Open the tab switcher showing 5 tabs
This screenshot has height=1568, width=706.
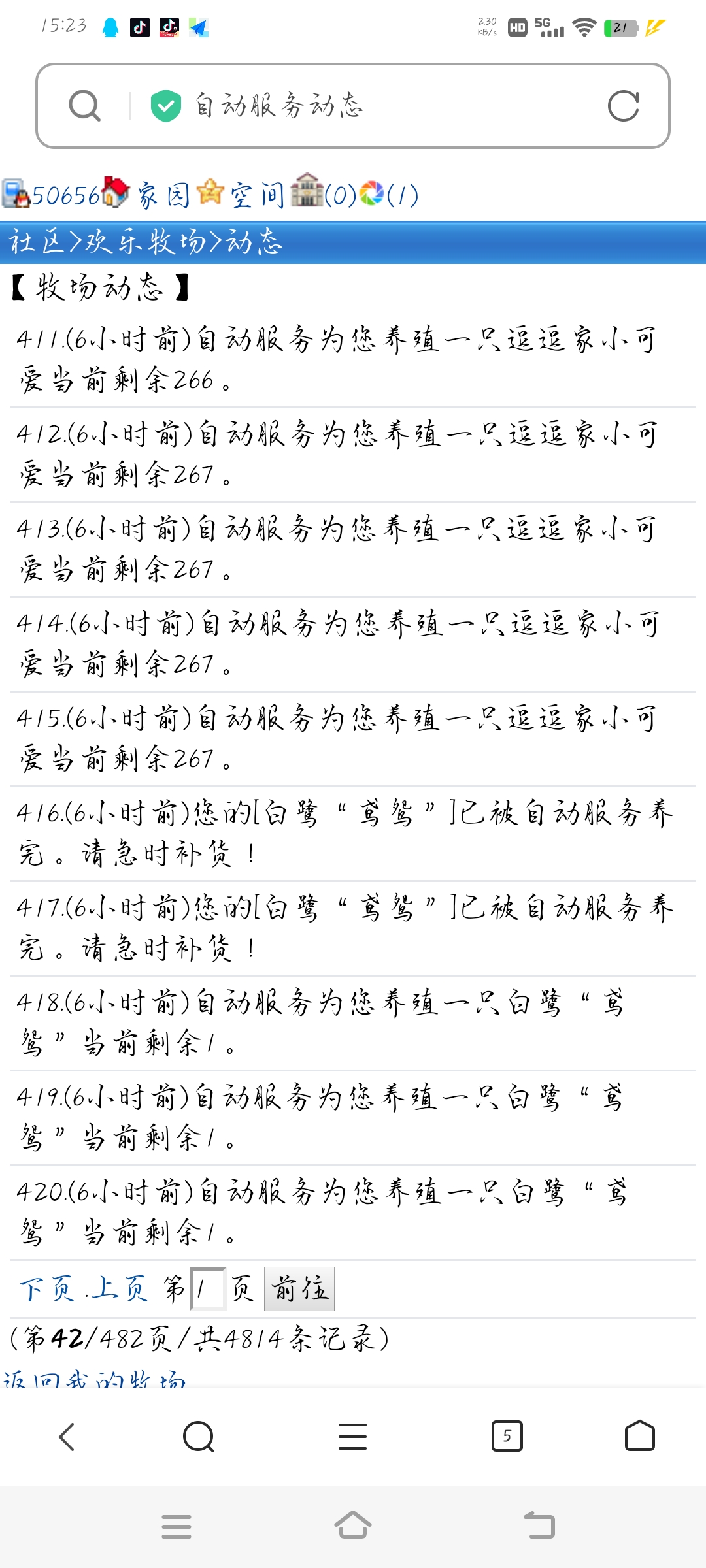point(507,1437)
